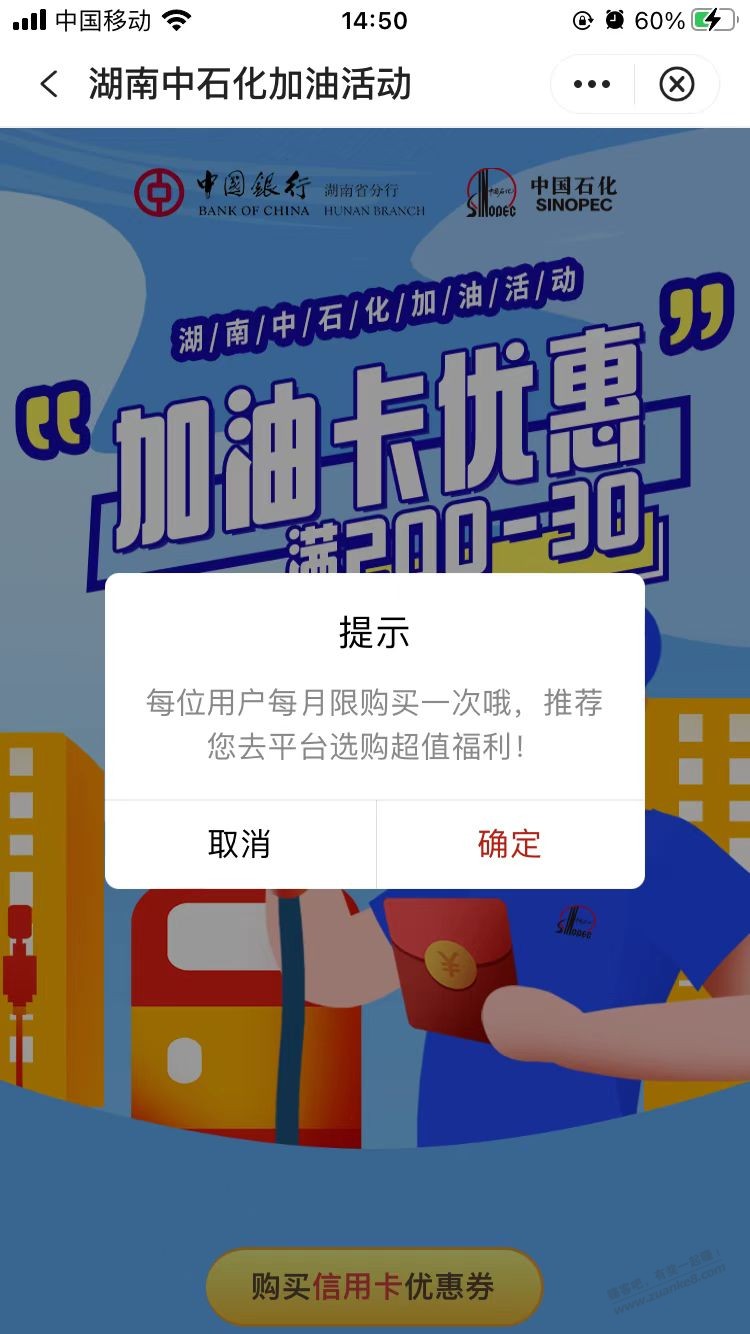Tap 取消 to cancel the dialog
Screen dimensions: 750x1334
[x=240, y=844]
